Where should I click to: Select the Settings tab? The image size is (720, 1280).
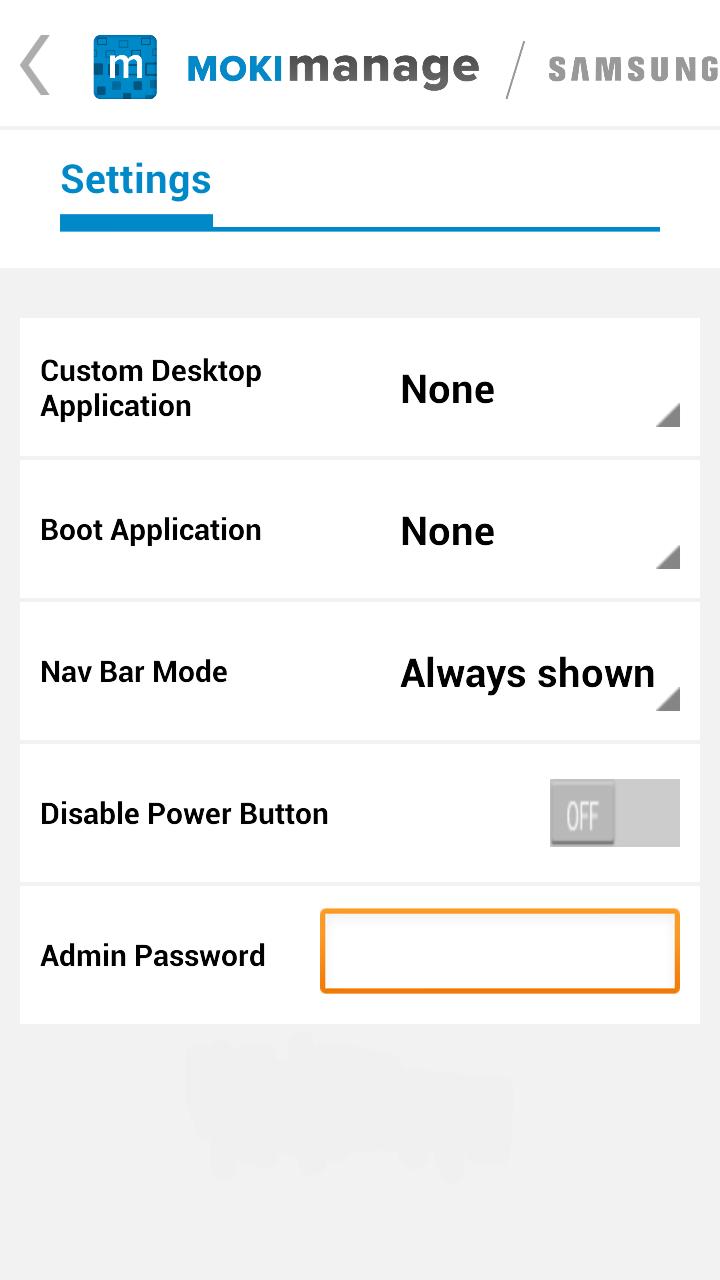pyautogui.click(x=136, y=181)
